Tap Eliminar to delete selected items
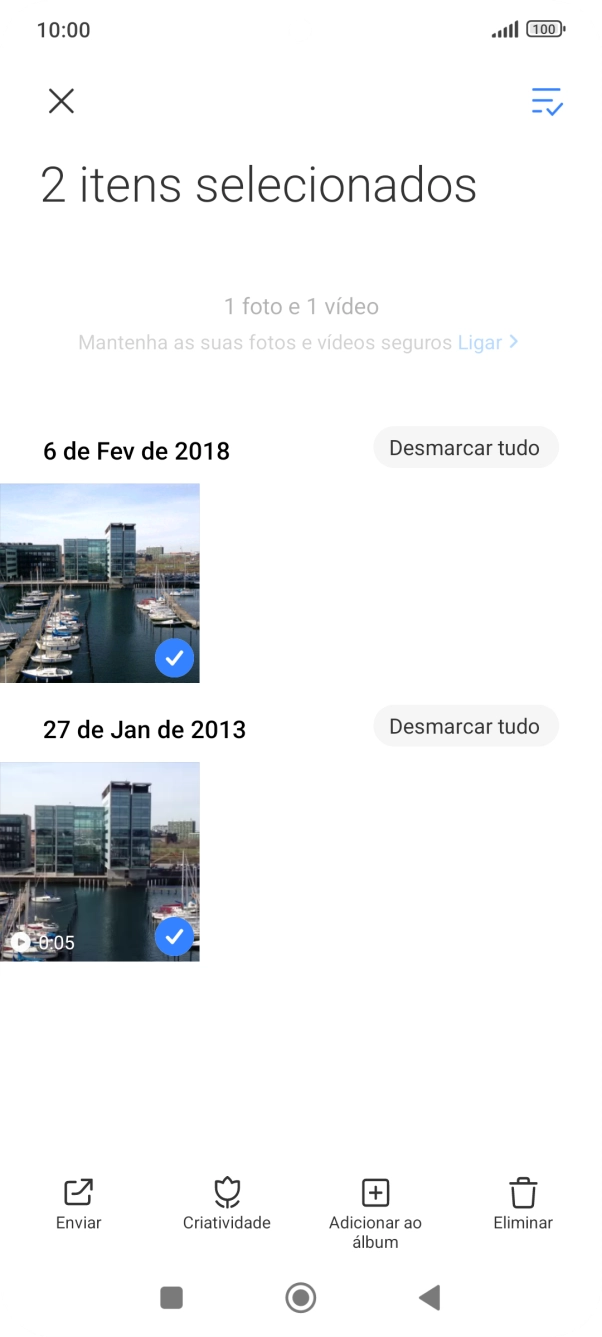Viewport: 602px width, 1337px height. coord(523,1203)
